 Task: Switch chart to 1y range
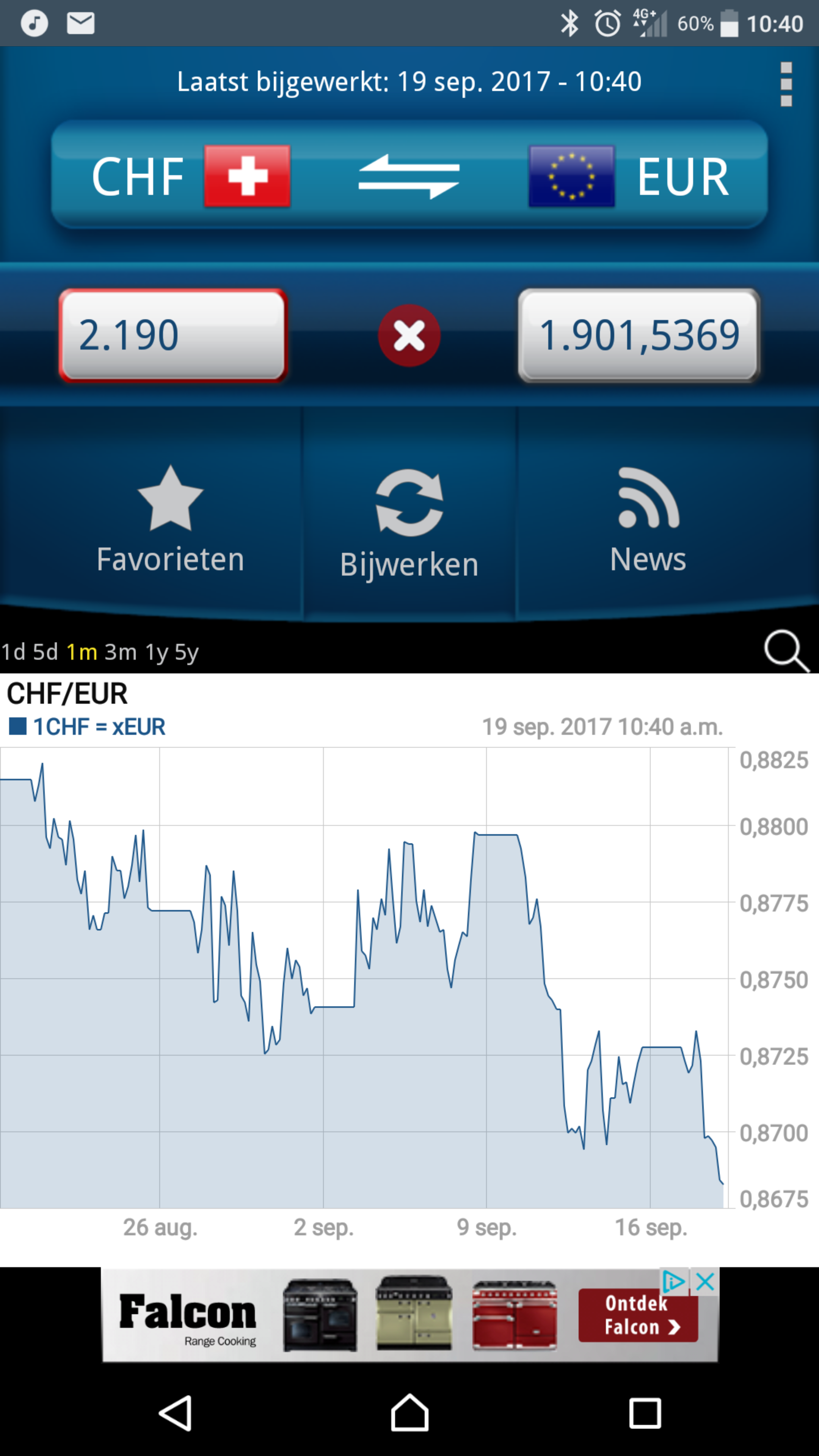click(x=157, y=652)
